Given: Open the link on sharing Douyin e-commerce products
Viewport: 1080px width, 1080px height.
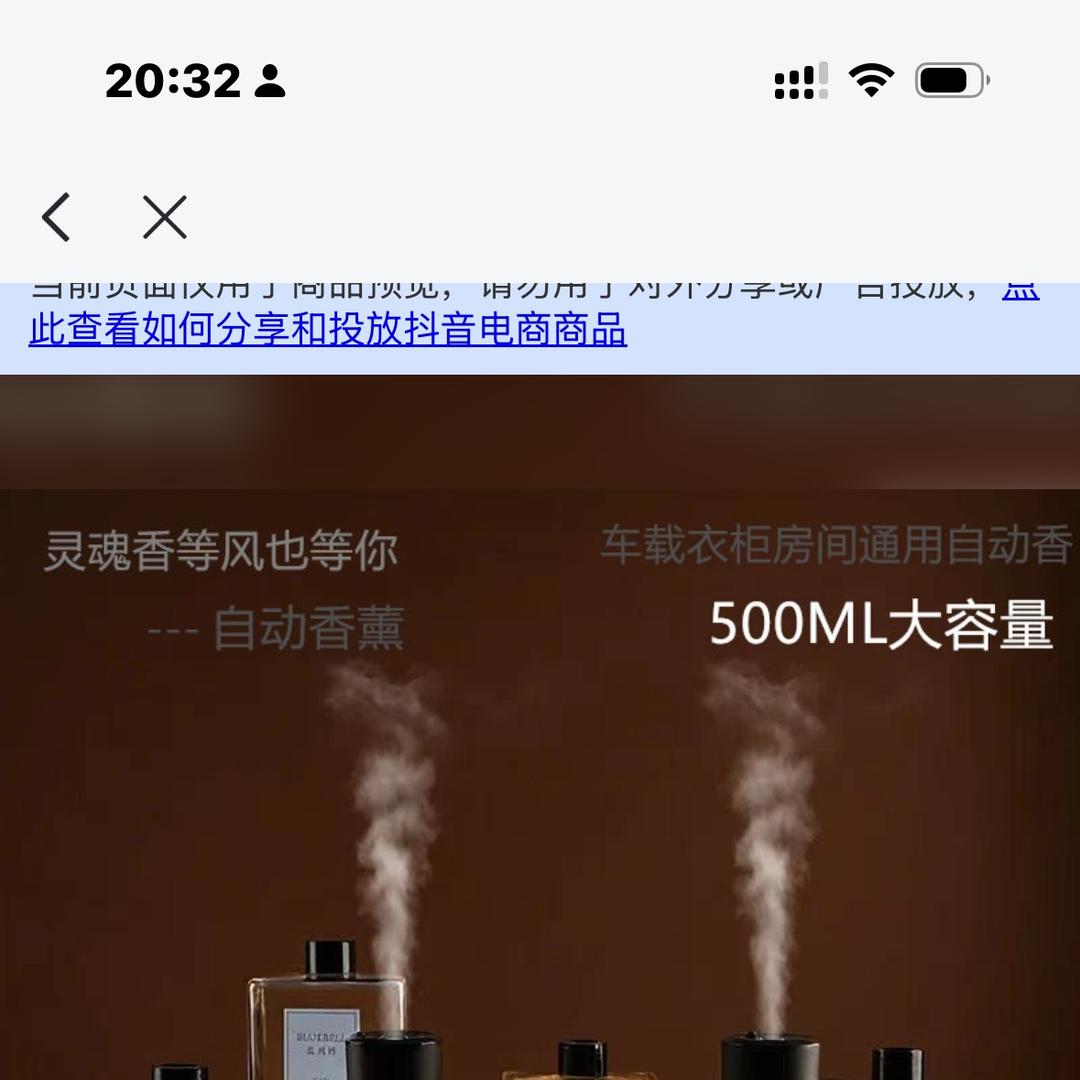Looking at the screenshot, I should [x=328, y=329].
